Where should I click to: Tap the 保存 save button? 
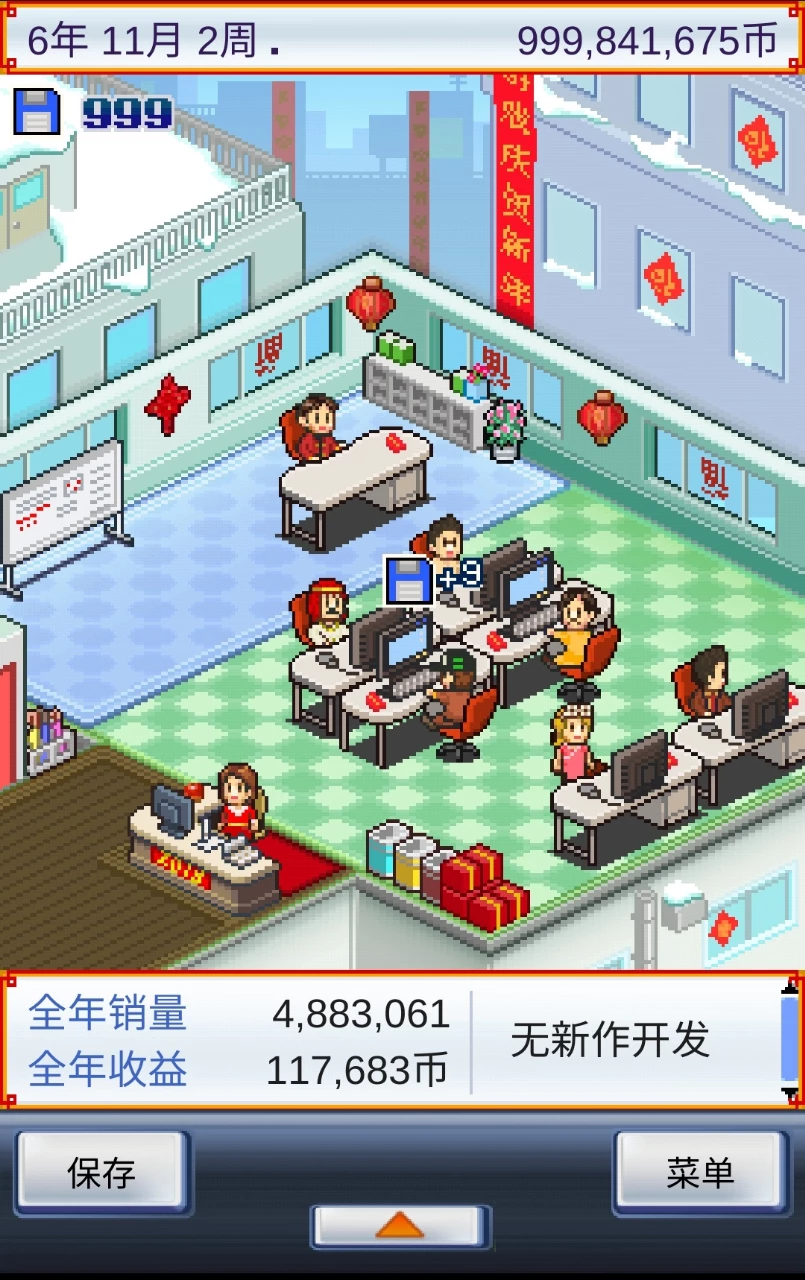pyautogui.click(x=101, y=1172)
